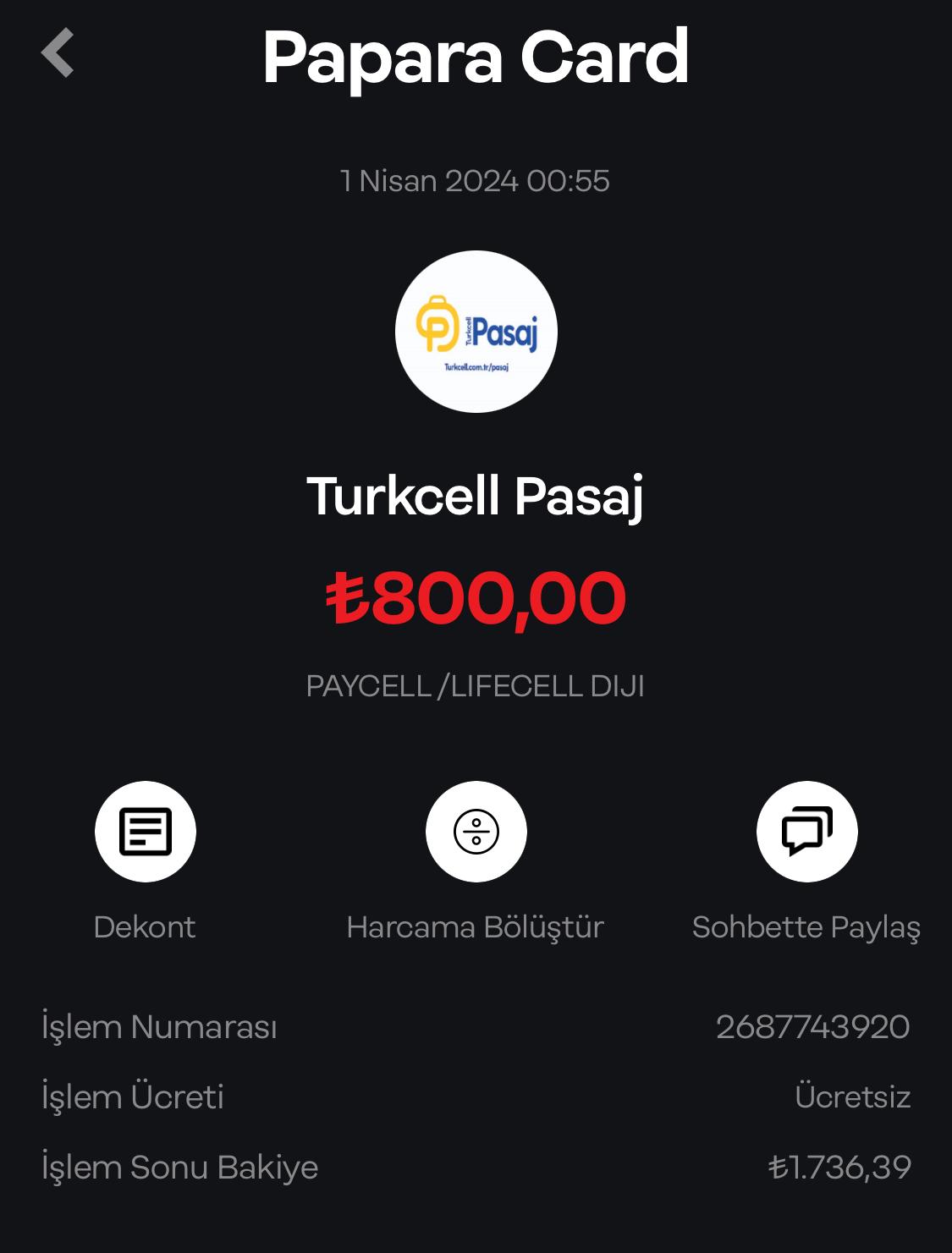This screenshot has height=1253, width=952.
Task: Click the division symbol in the middle circle
Action: 476,830
